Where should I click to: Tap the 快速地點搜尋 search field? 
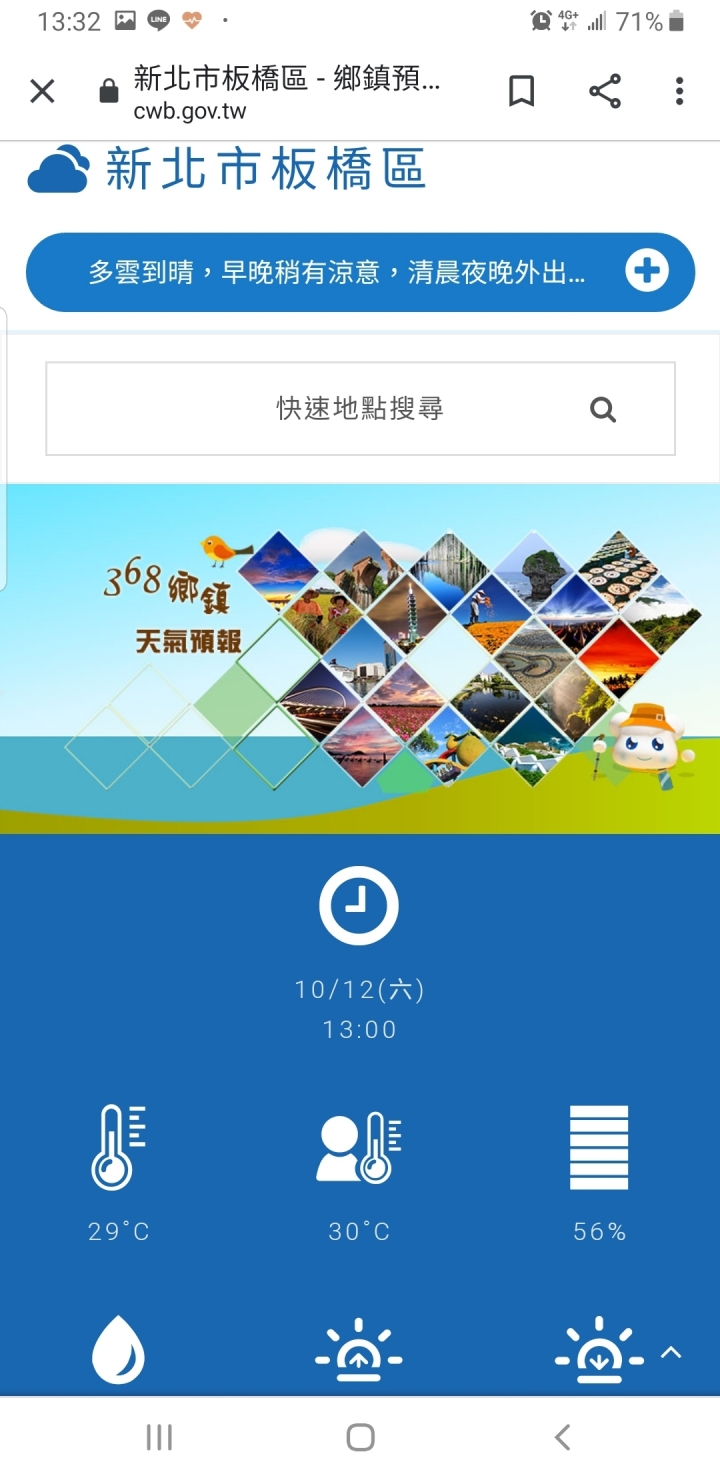pos(360,409)
